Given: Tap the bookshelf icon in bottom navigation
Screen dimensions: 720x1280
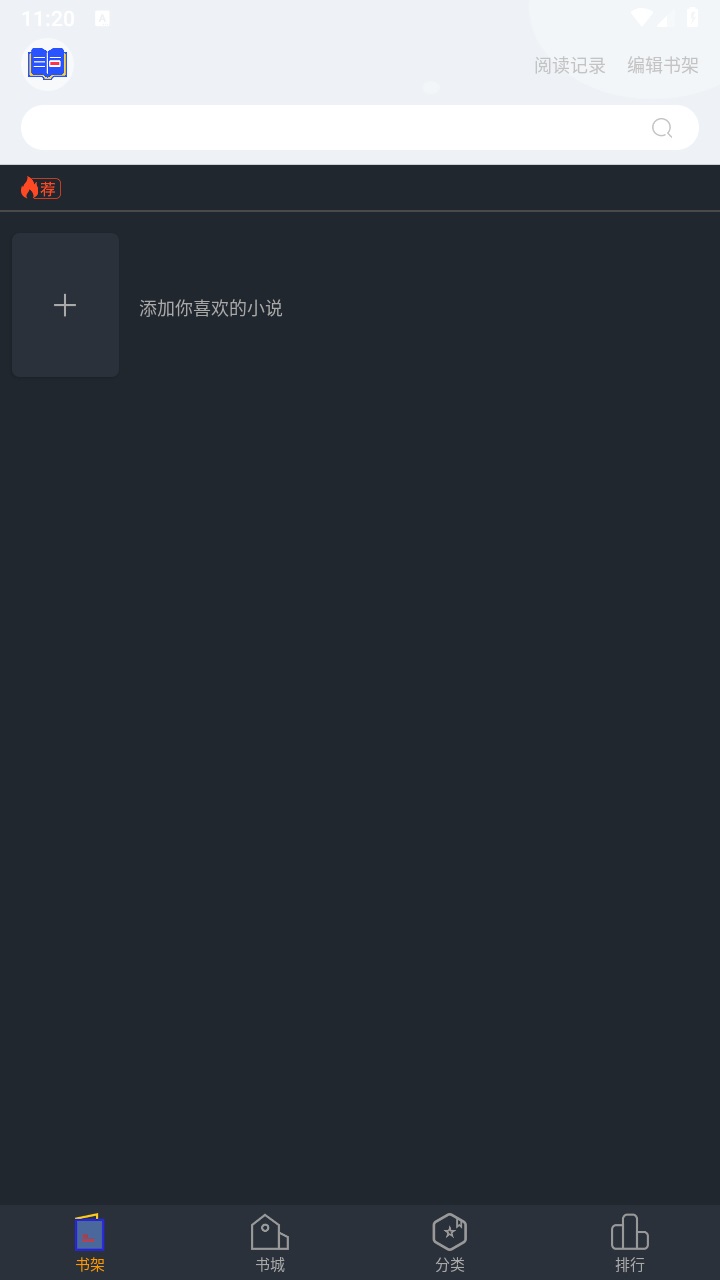Looking at the screenshot, I should click(x=89, y=1232).
